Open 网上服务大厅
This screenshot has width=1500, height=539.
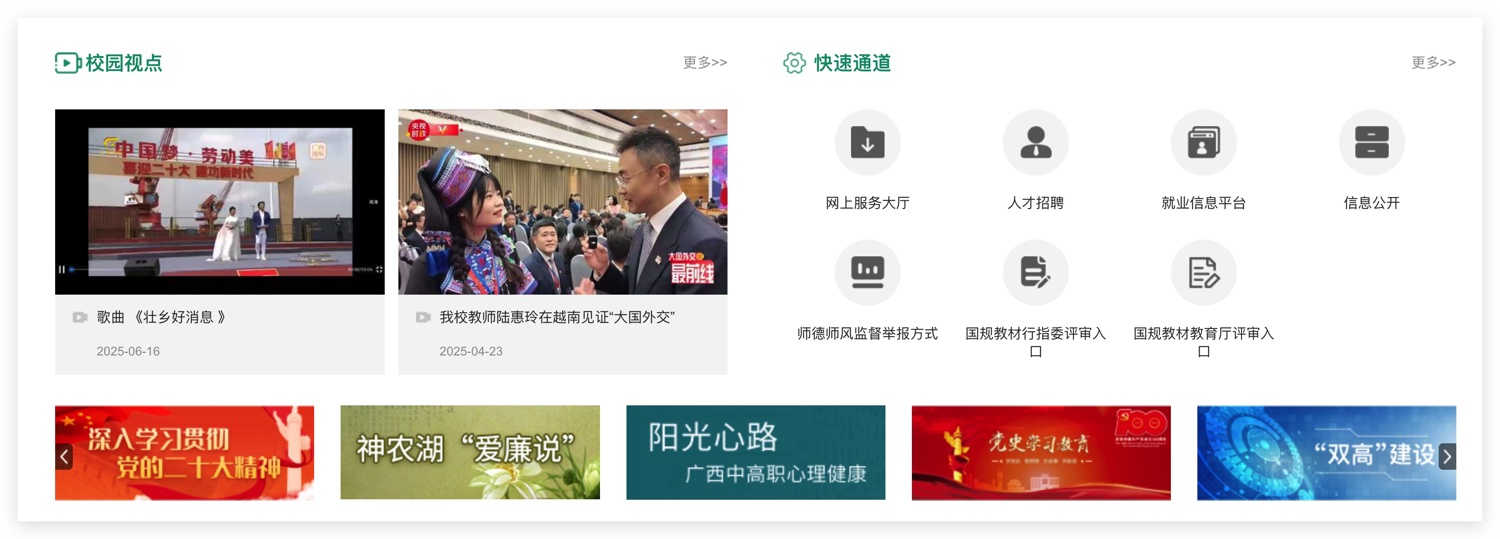[867, 143]
